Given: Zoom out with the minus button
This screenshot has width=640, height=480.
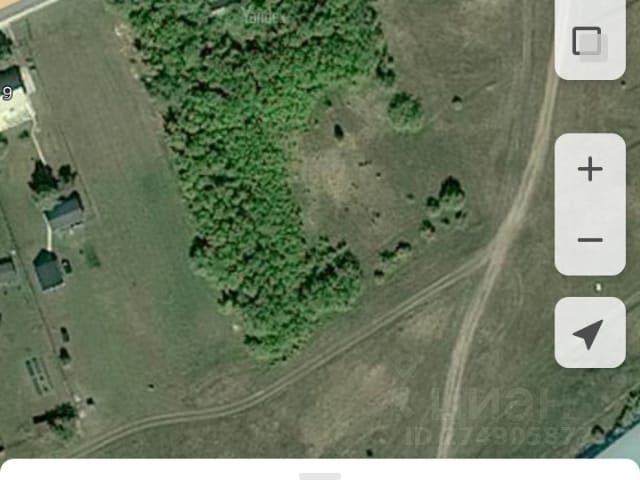Looking at the screenshot, I should tap(590, 240).
